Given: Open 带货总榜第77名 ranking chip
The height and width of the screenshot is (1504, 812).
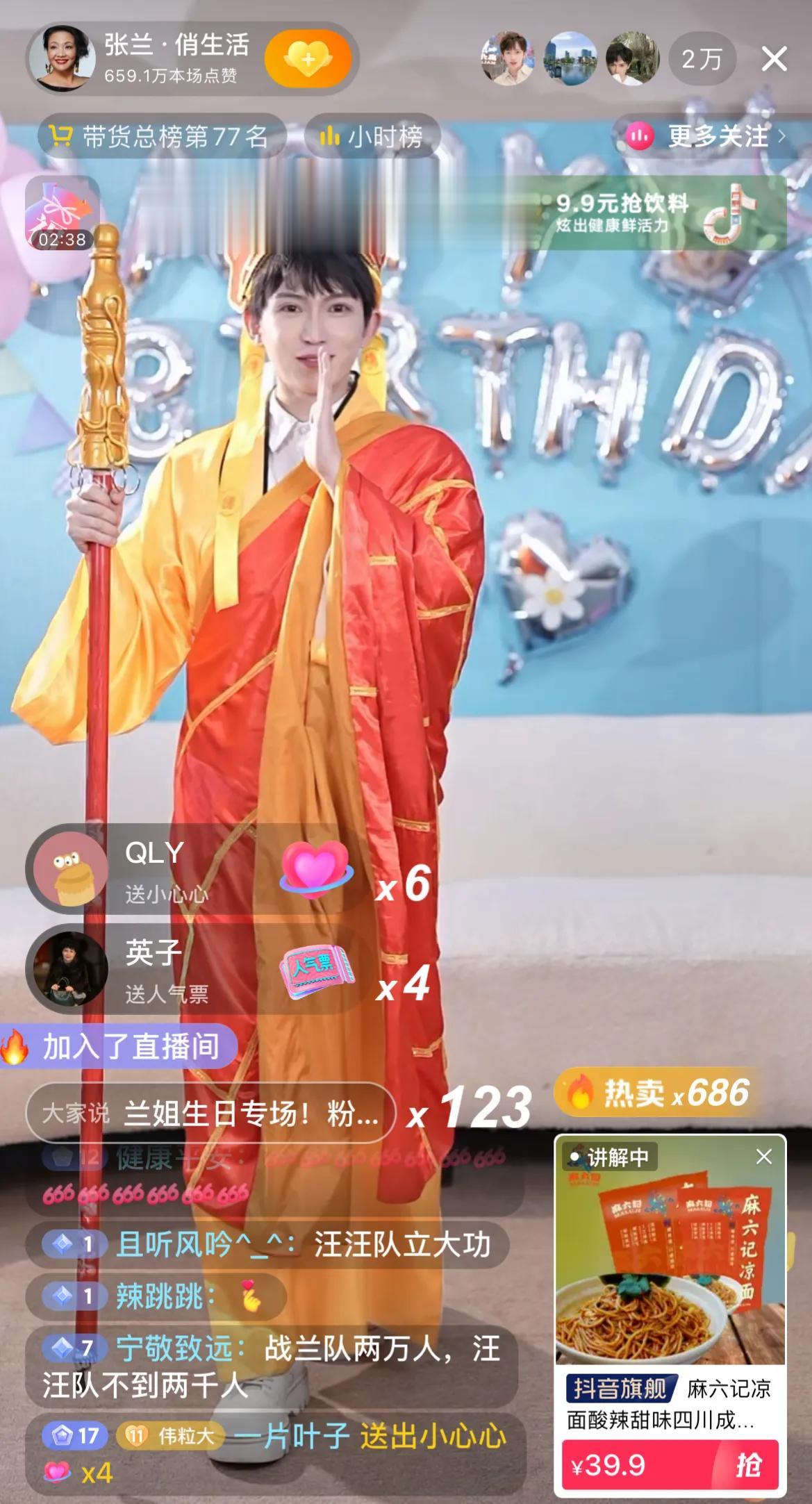Looking at the screenshot, I should click(x=161, y=137).
